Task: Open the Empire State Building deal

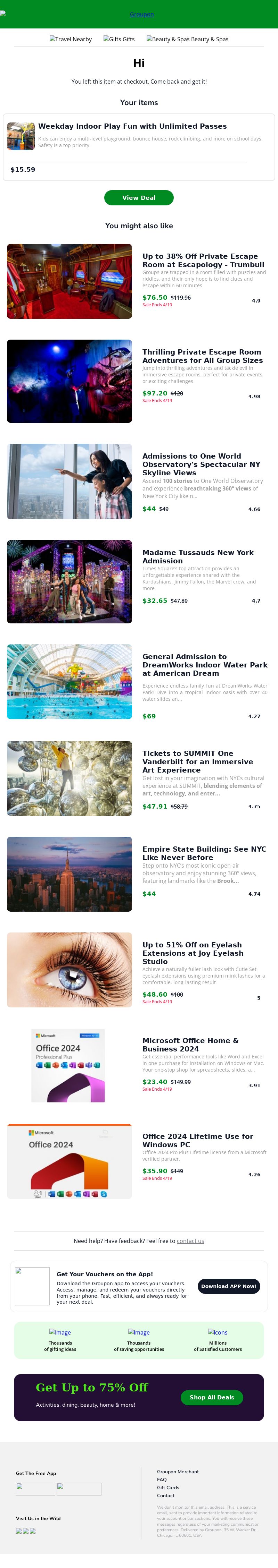Action: (x=204, y=853)
